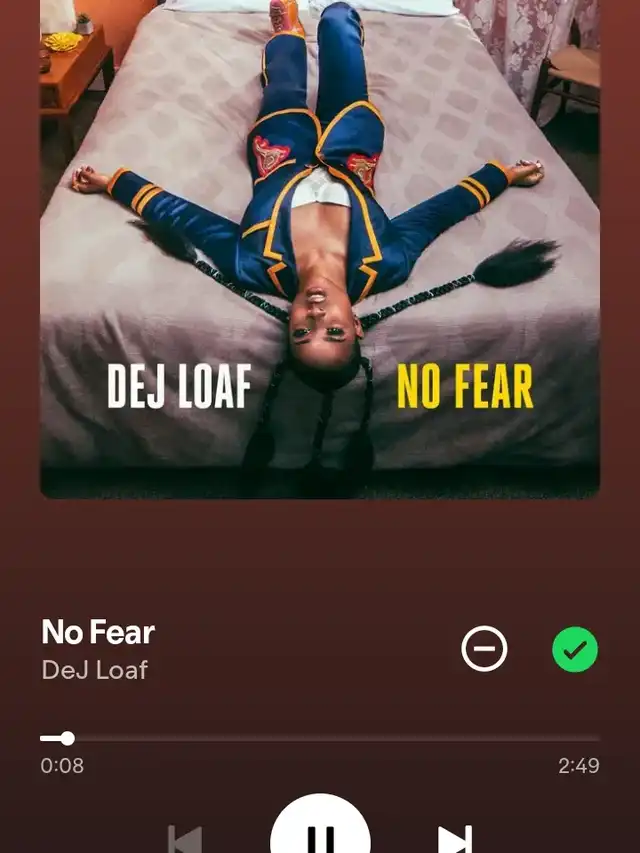Tap the green checkmark saved icon
The height and width of the screenshot is (853, 640).
click(x=575, y=650)
